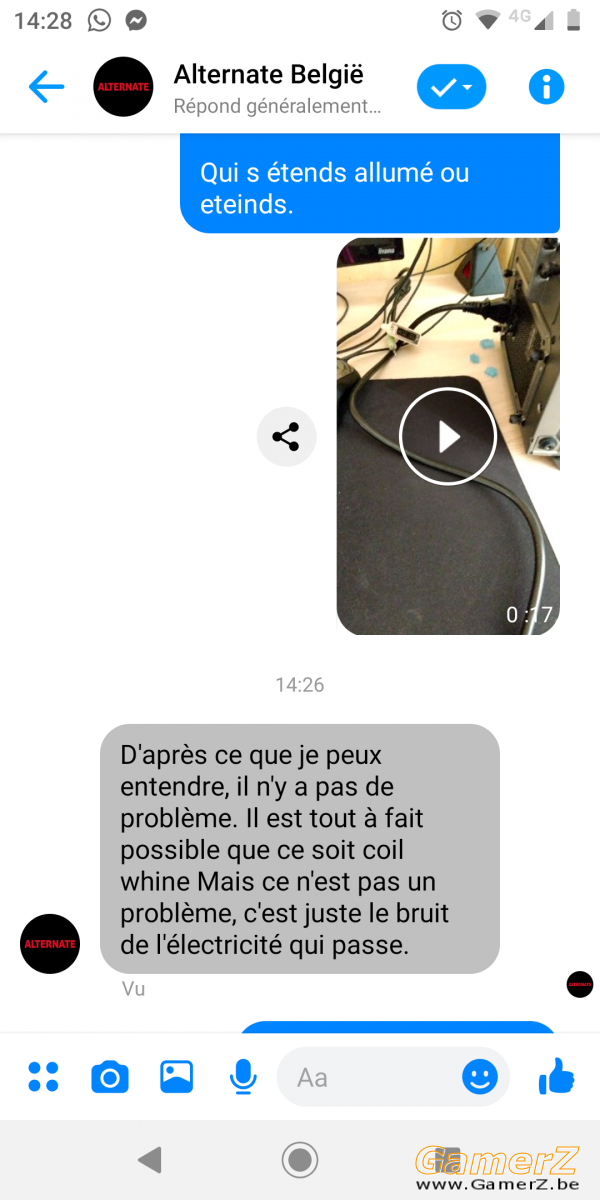
Task: Open the conversation info icon
Action: click(546, 88)
